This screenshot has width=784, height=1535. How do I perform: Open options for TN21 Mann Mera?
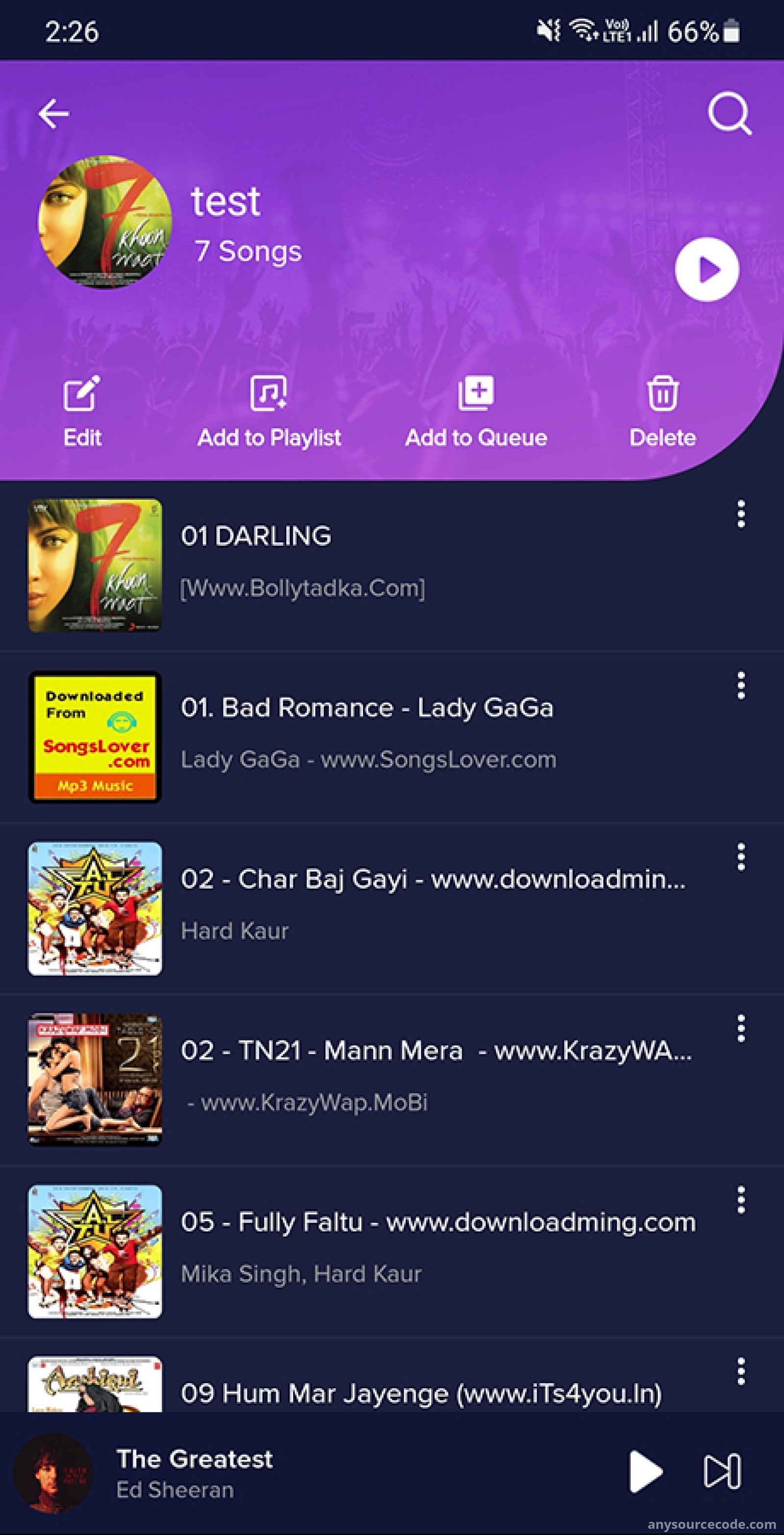[741, 1029]
